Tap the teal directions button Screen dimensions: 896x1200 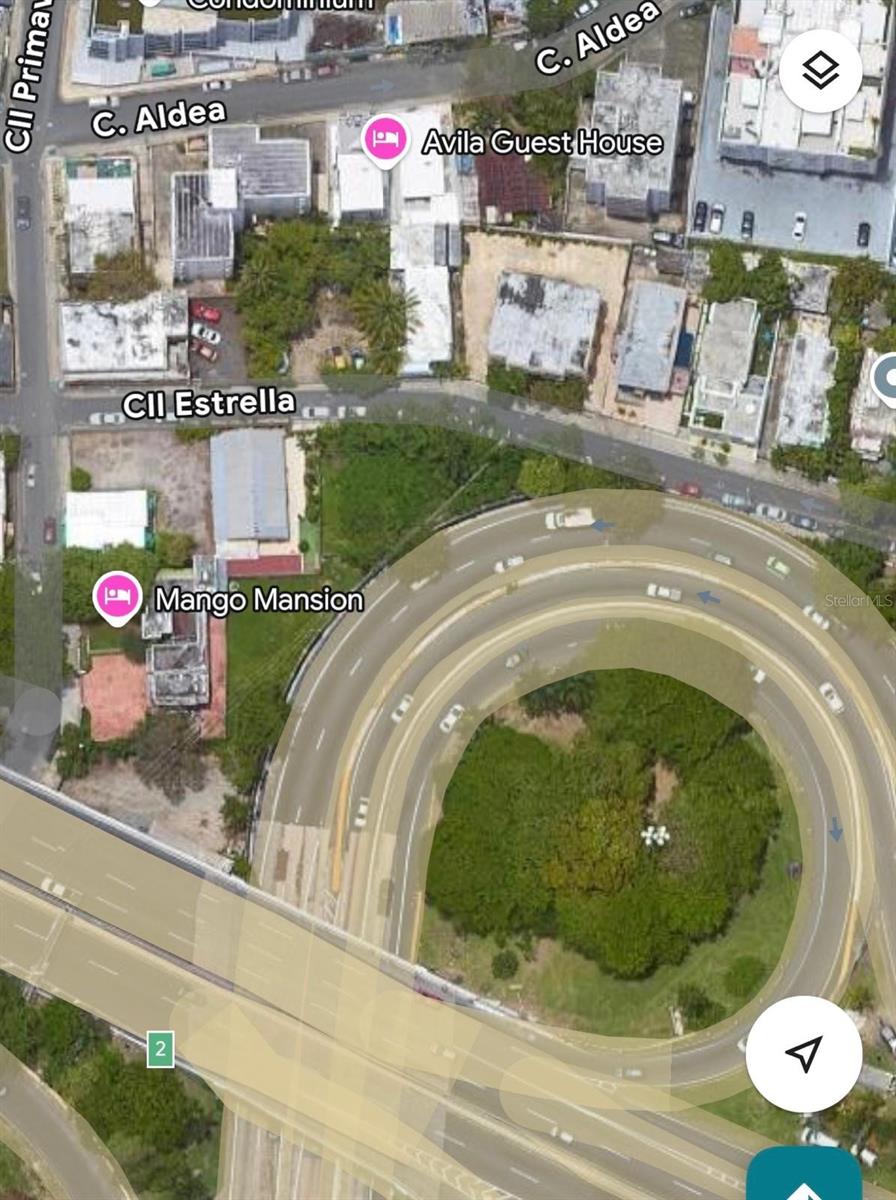tap(805, 1180)
